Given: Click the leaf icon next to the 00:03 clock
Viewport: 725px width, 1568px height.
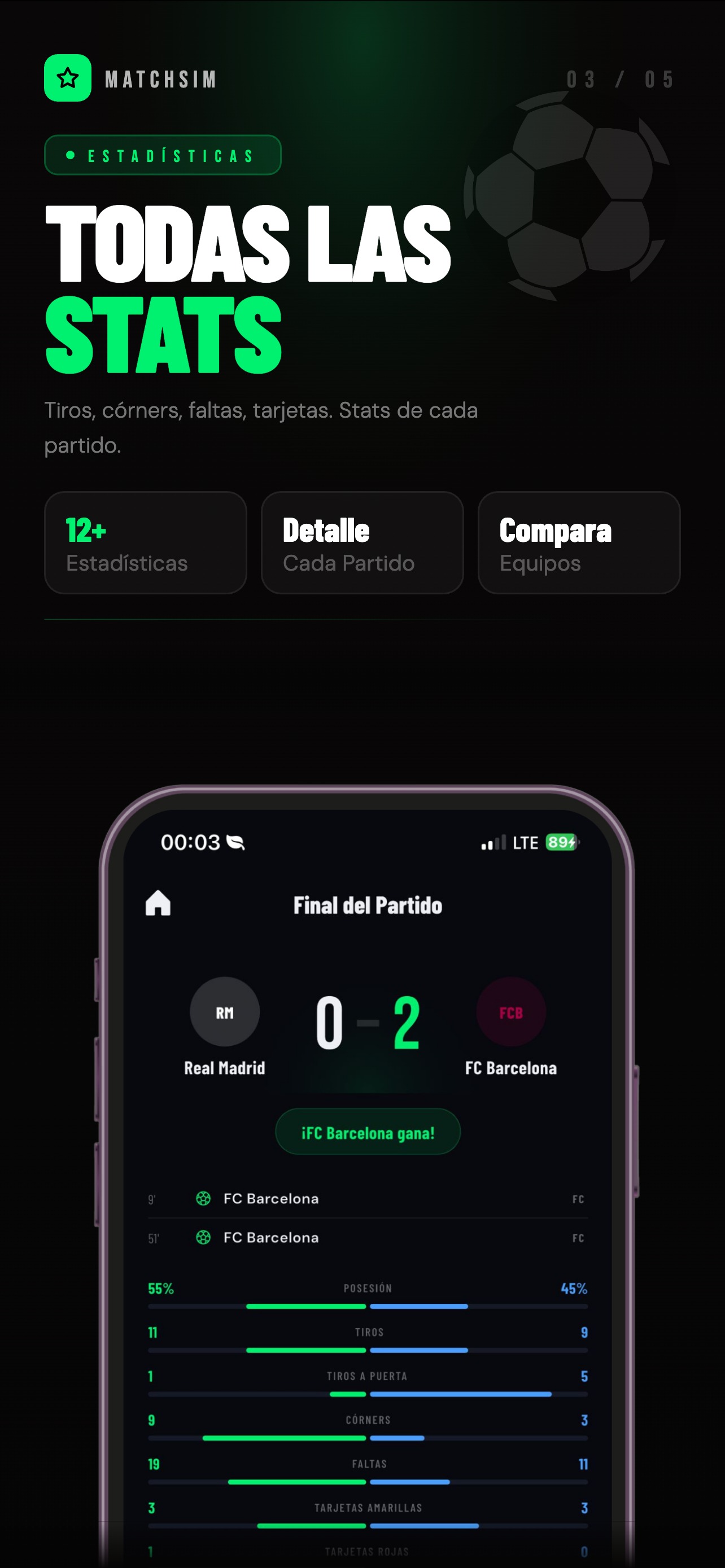Looking at the screenshot, I should (237, 843).
